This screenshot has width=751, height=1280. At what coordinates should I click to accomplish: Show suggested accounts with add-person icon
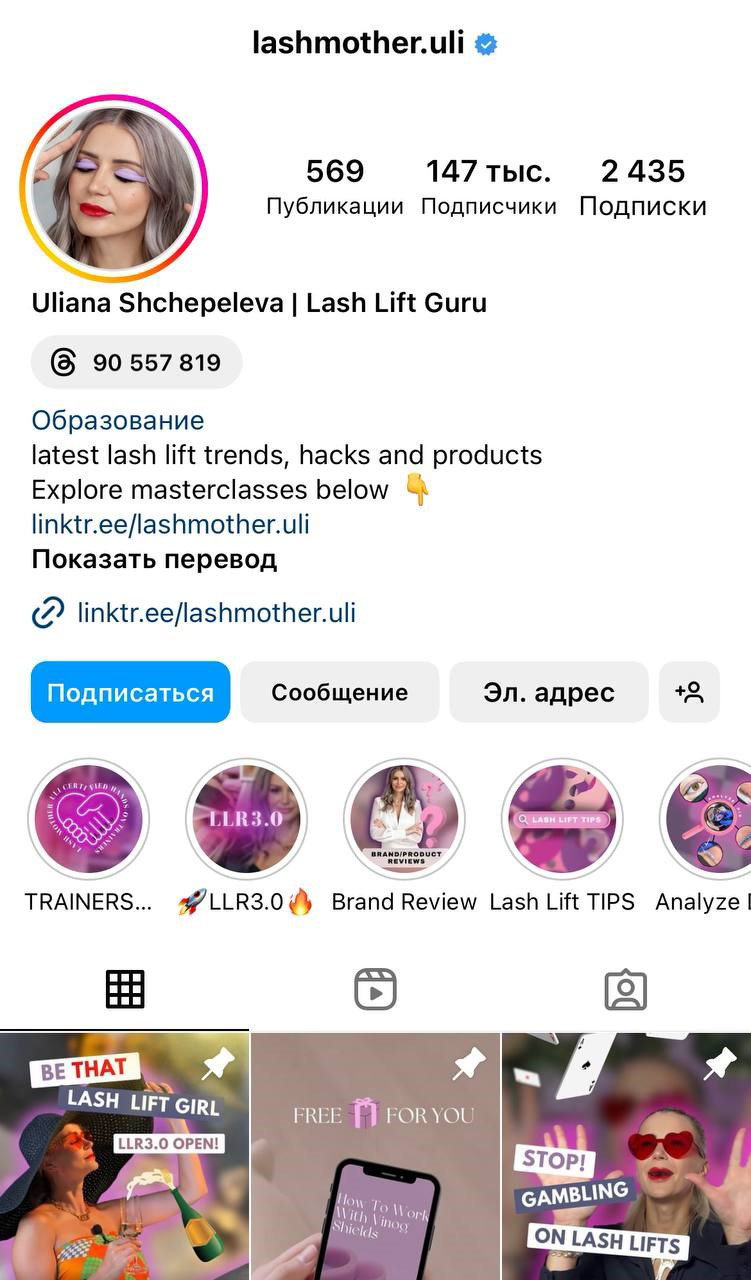(x=689, y=692)
